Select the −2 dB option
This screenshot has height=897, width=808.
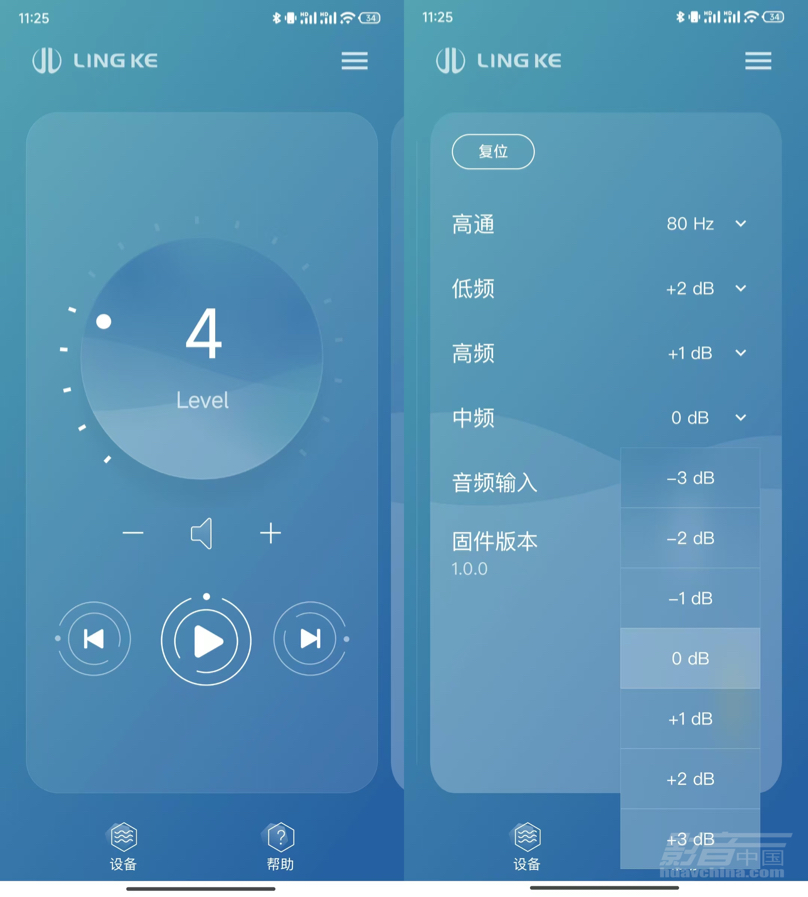coord(690,538)
